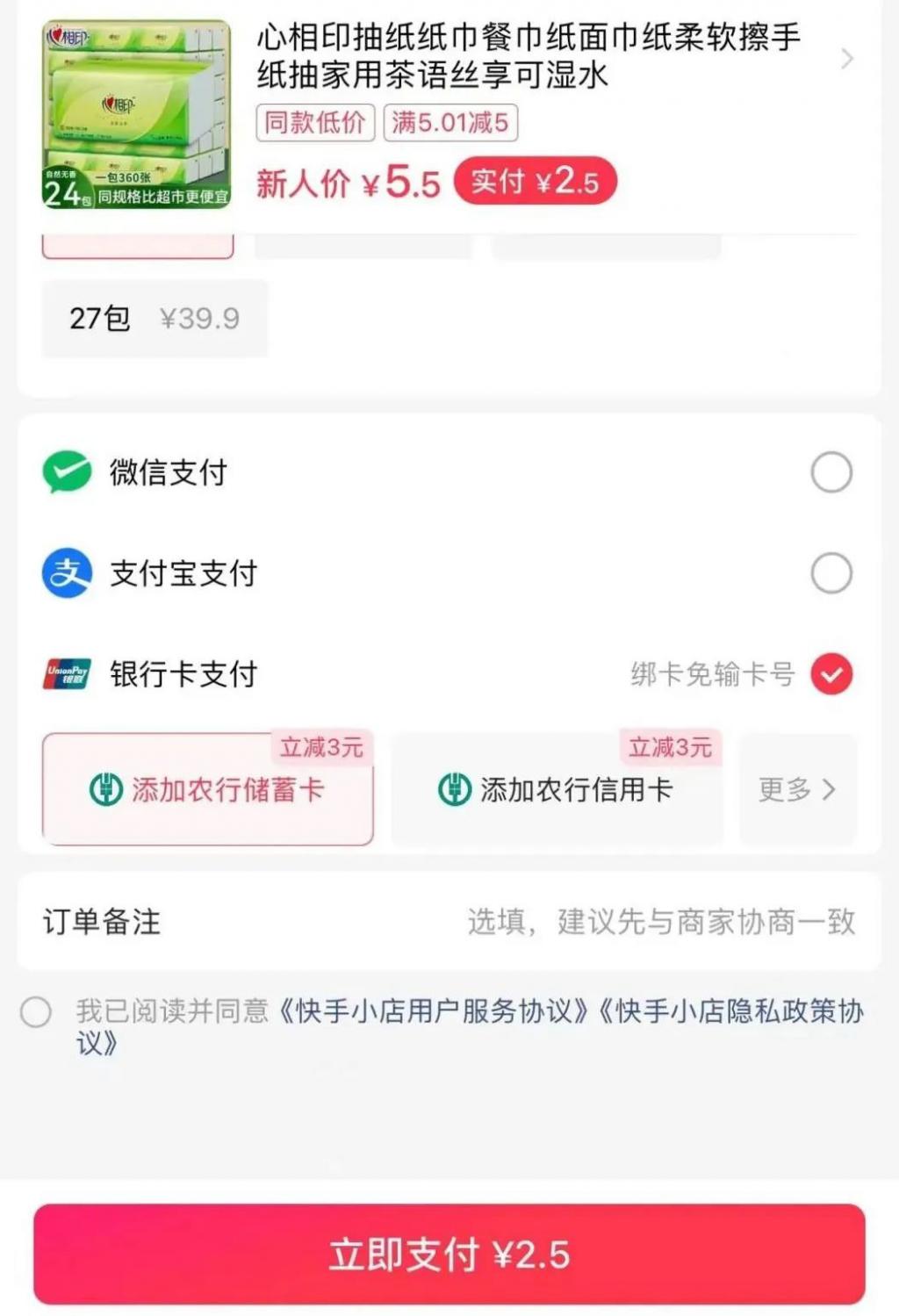Tap 立即支付 ¥2.5 button
This screenshot has width=899, height=1316.
pyautogui.click(x=449, y=1255)
